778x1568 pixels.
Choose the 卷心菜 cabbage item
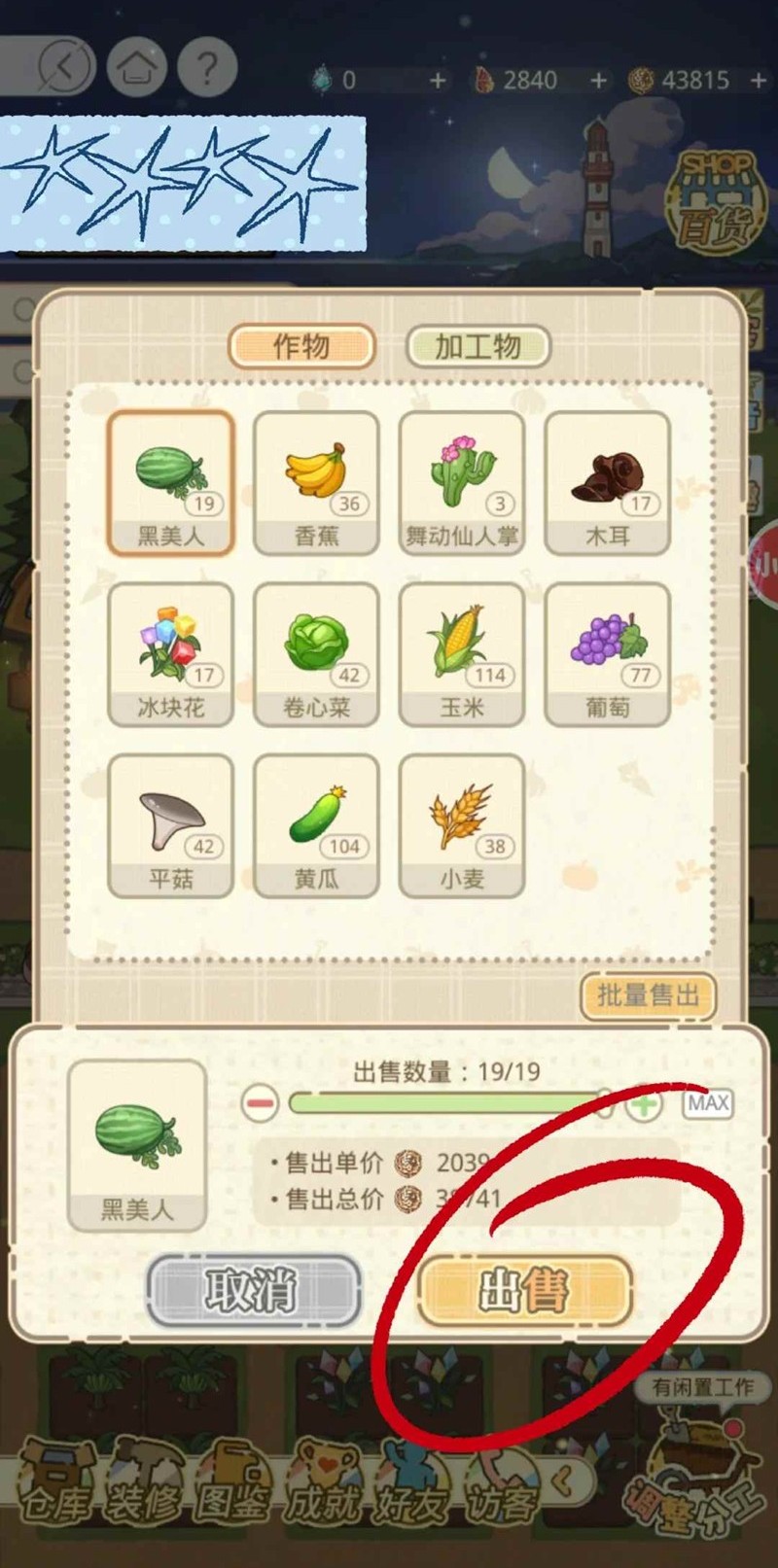tap(316, 654)
